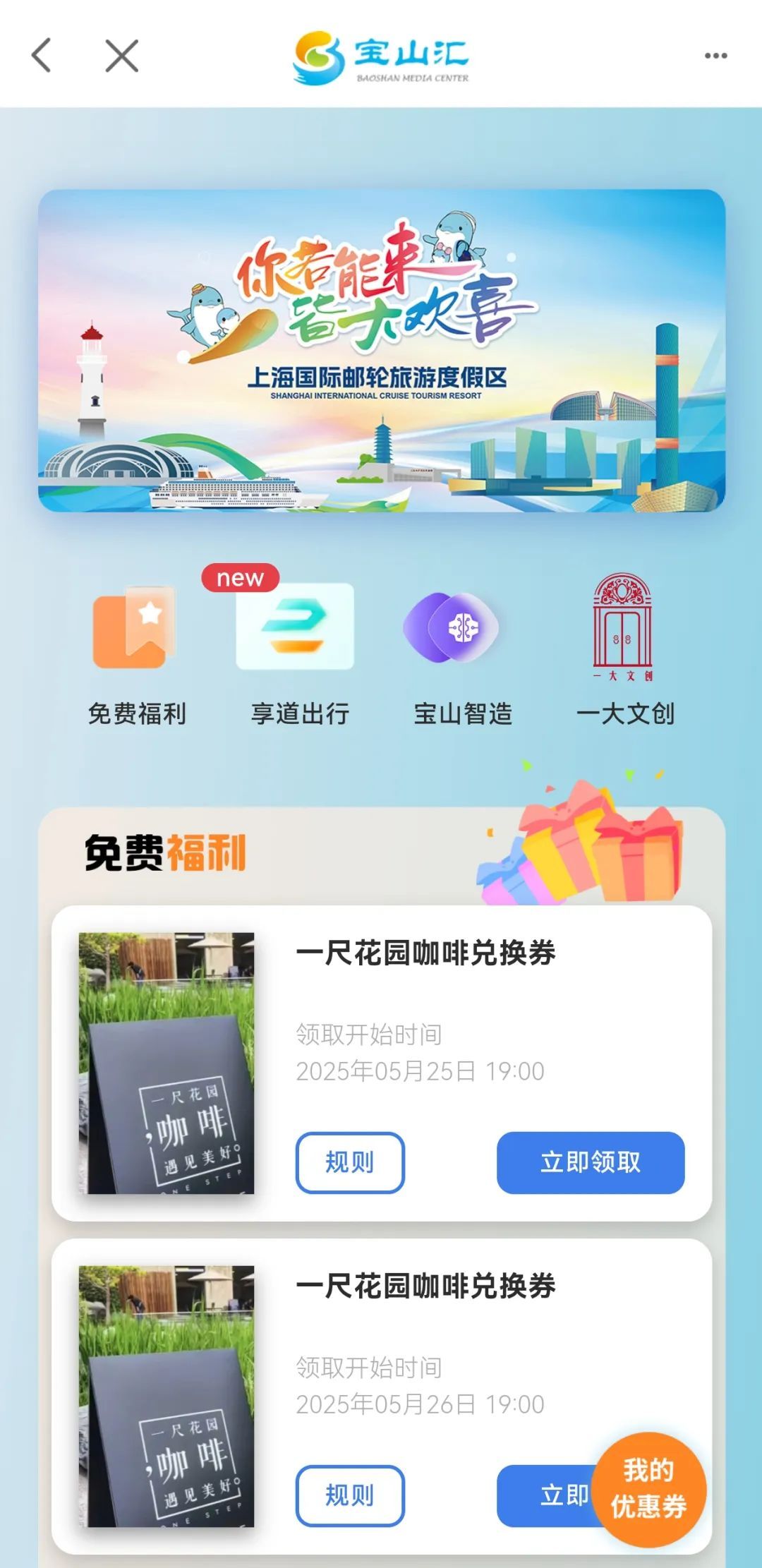Close the page with the X icon
This screenshot has width=762, height=1568.
[121, 55]
